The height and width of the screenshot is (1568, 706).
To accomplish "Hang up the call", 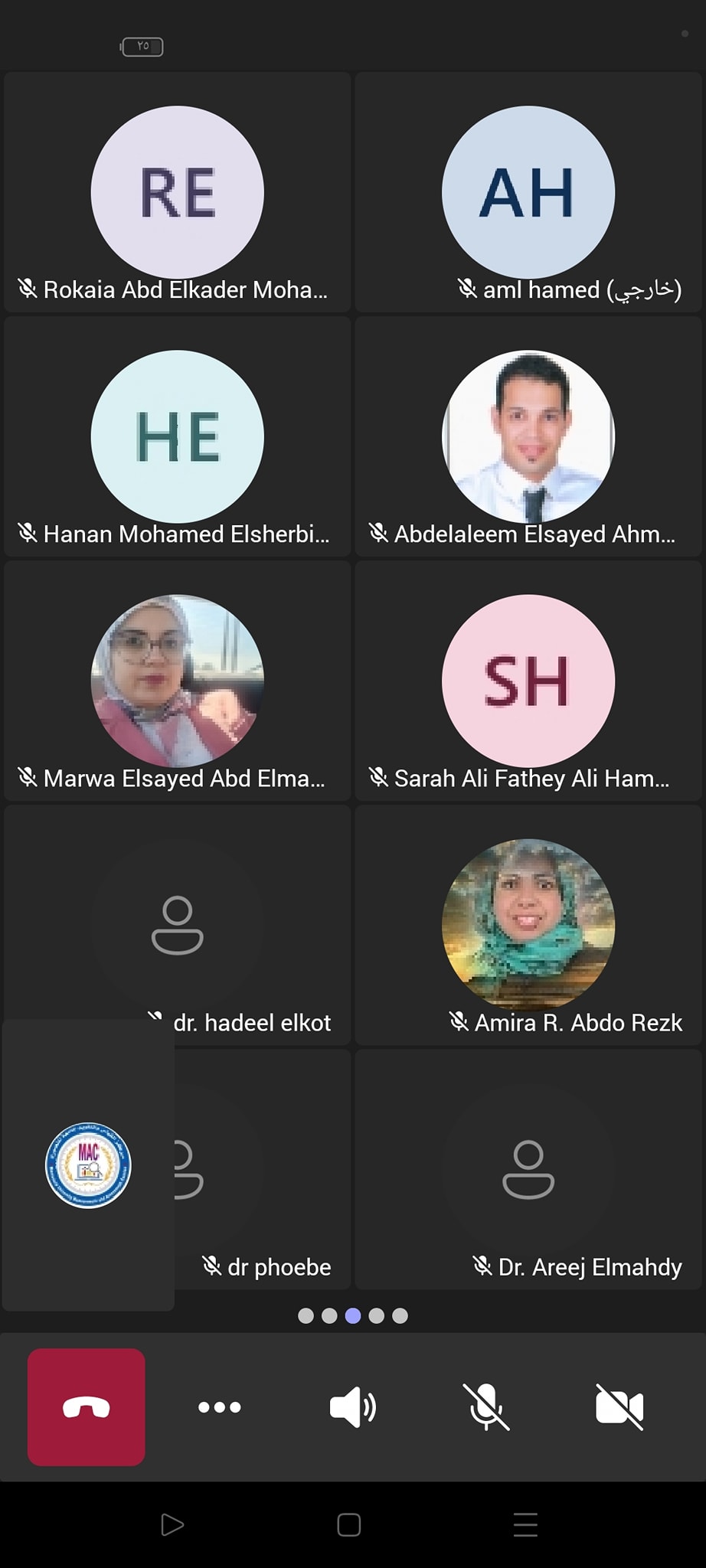I will 87,1406.
